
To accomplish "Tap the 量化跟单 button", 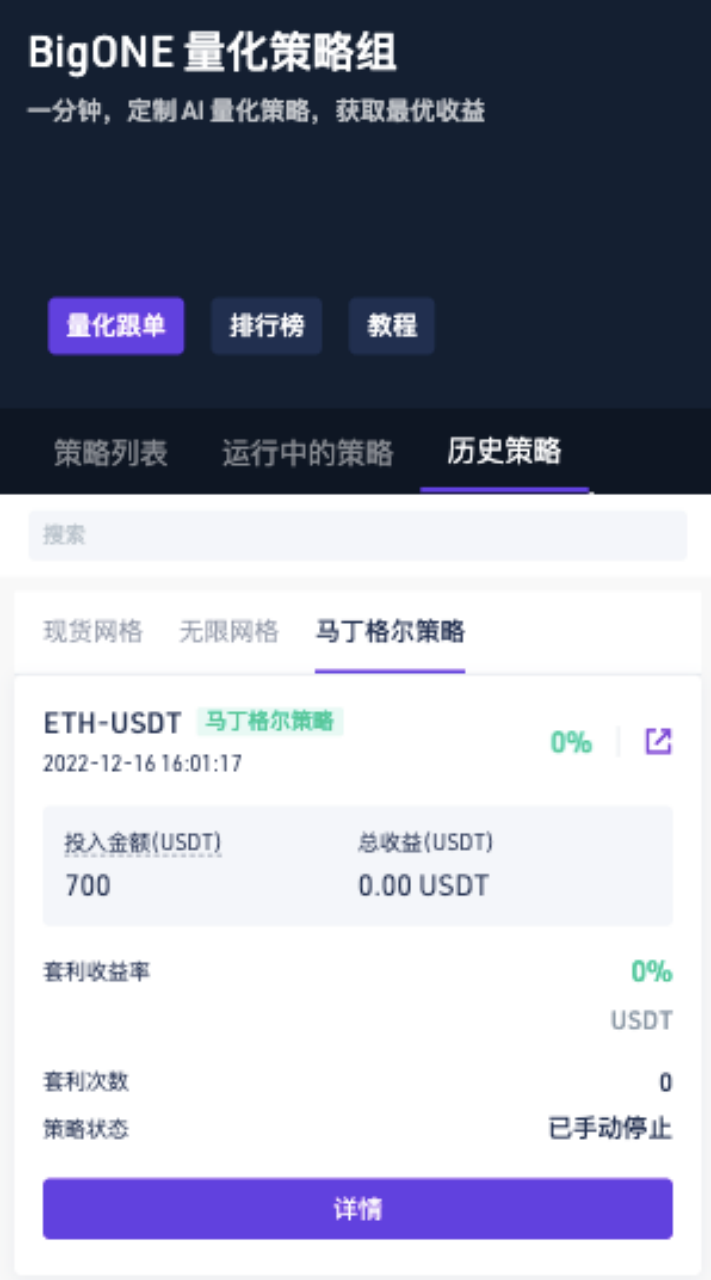I will tap(116, 326).
